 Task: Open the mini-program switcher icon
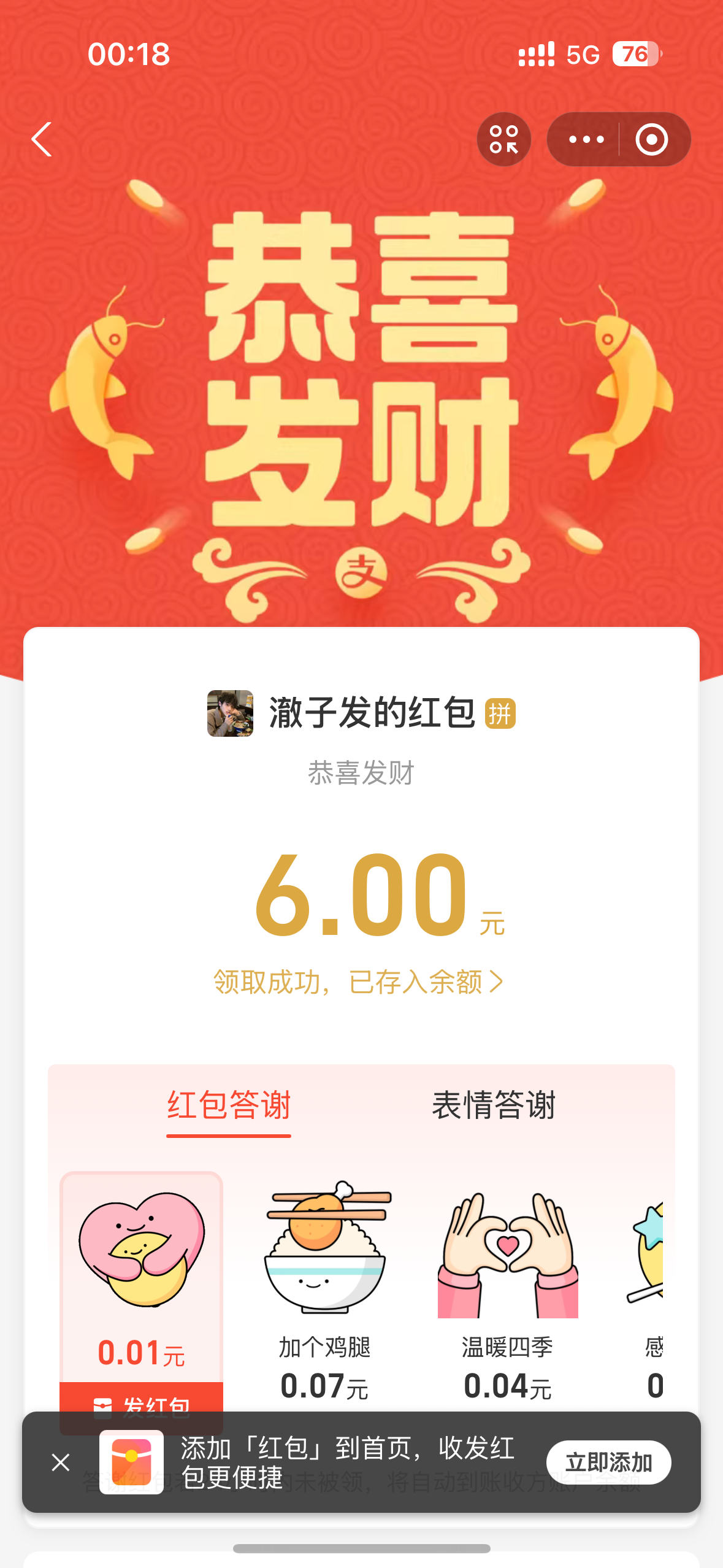[503, 139]
